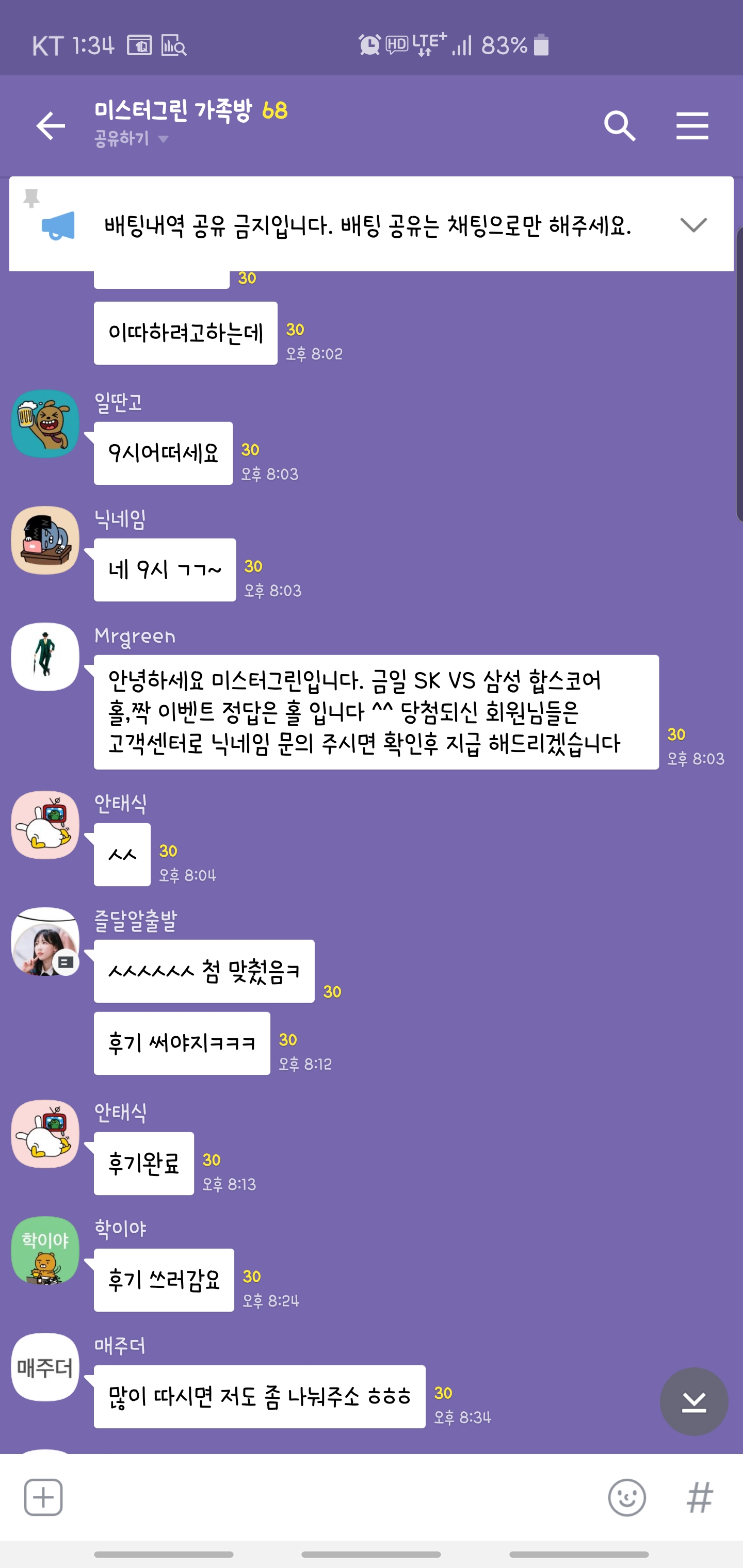Open the 공유하기 dropdown
The width and height of the screenshot is (743, 1568).
[131, 139]
